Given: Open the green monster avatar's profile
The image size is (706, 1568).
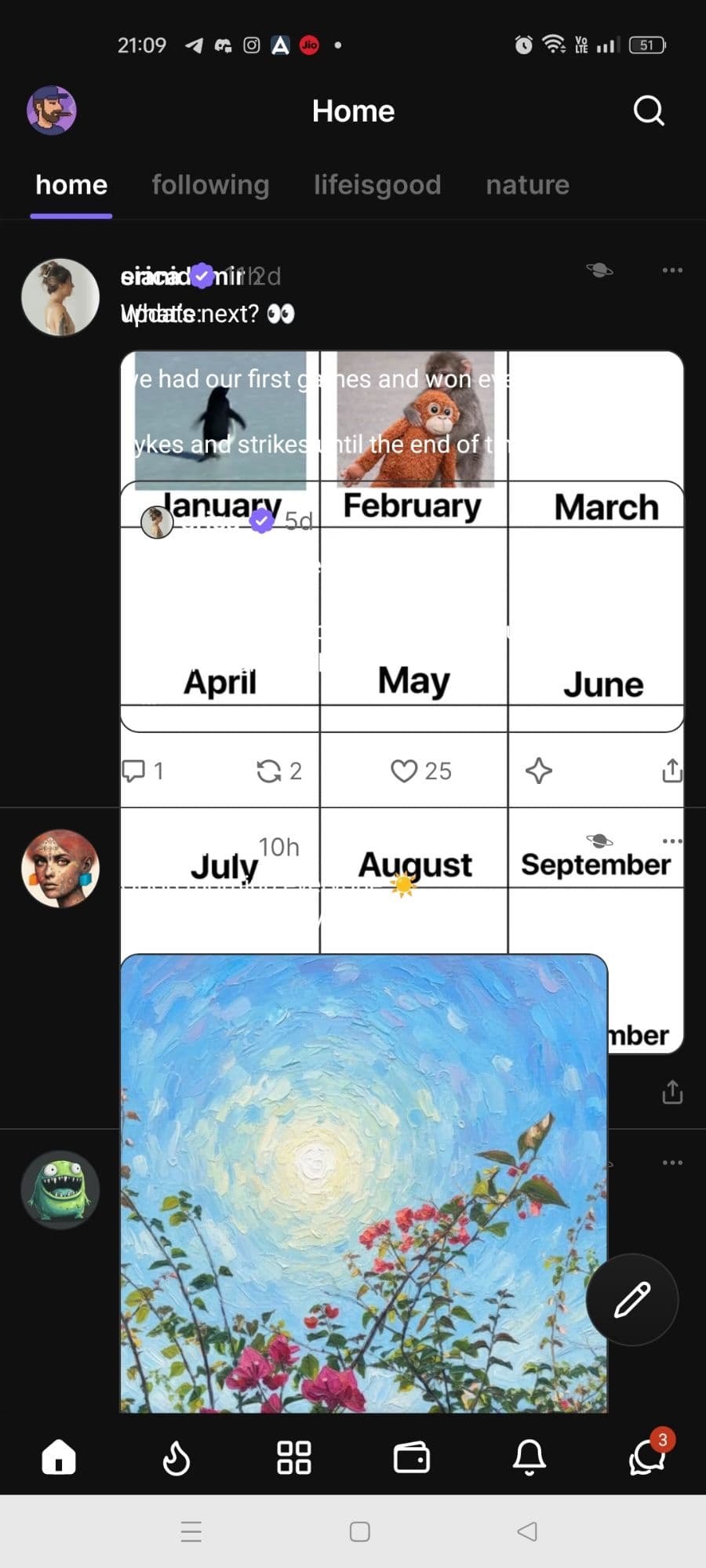Looking at the screenshot, I should [60, 1189].
